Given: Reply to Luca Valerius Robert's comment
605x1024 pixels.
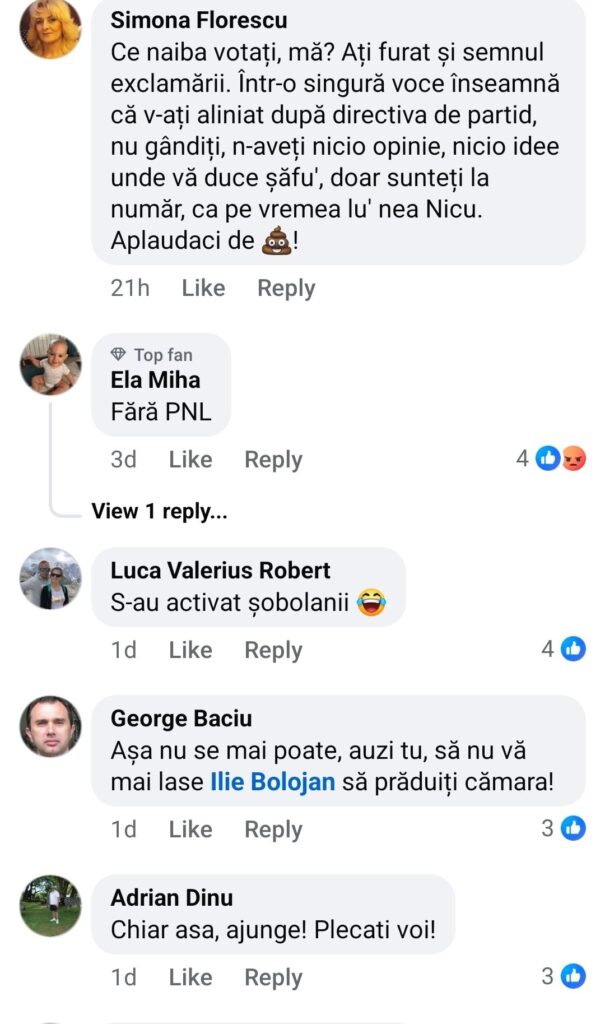Looking at the screenshot, I should (273, 650).
